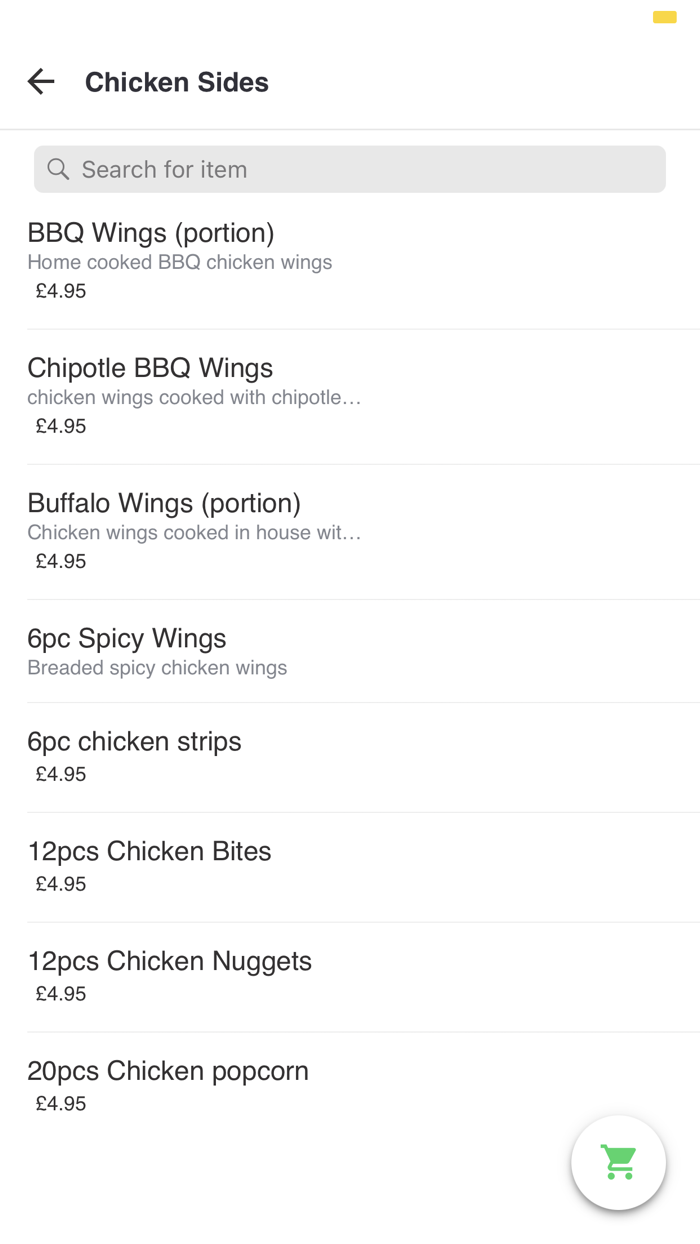Image resolution: width=700 pixels, height=1244 pixels.
Task: Tap the Search for item field
Action: pos(349,169)
